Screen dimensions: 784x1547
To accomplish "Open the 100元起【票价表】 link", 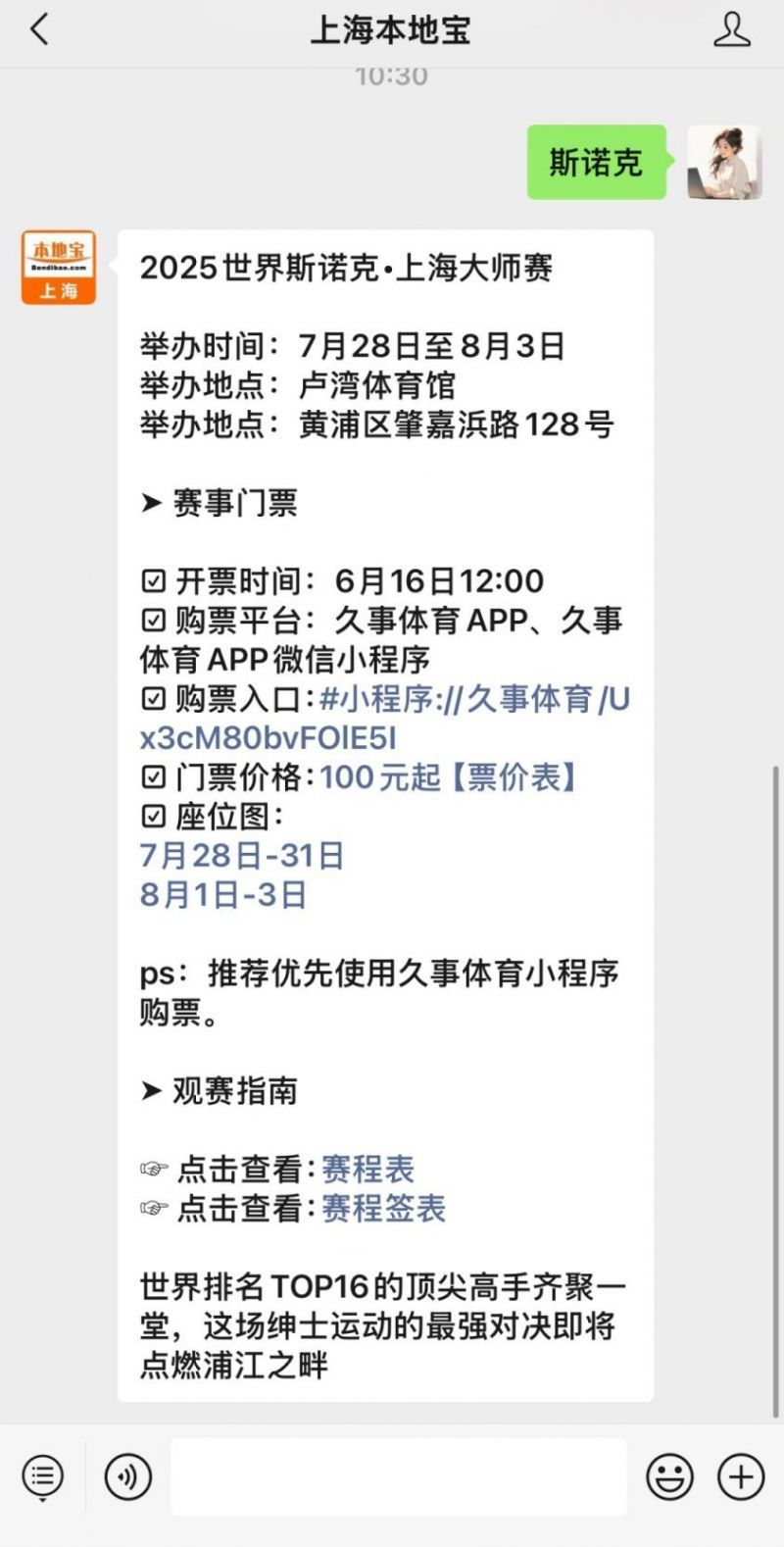I will [x=451, y=777].
